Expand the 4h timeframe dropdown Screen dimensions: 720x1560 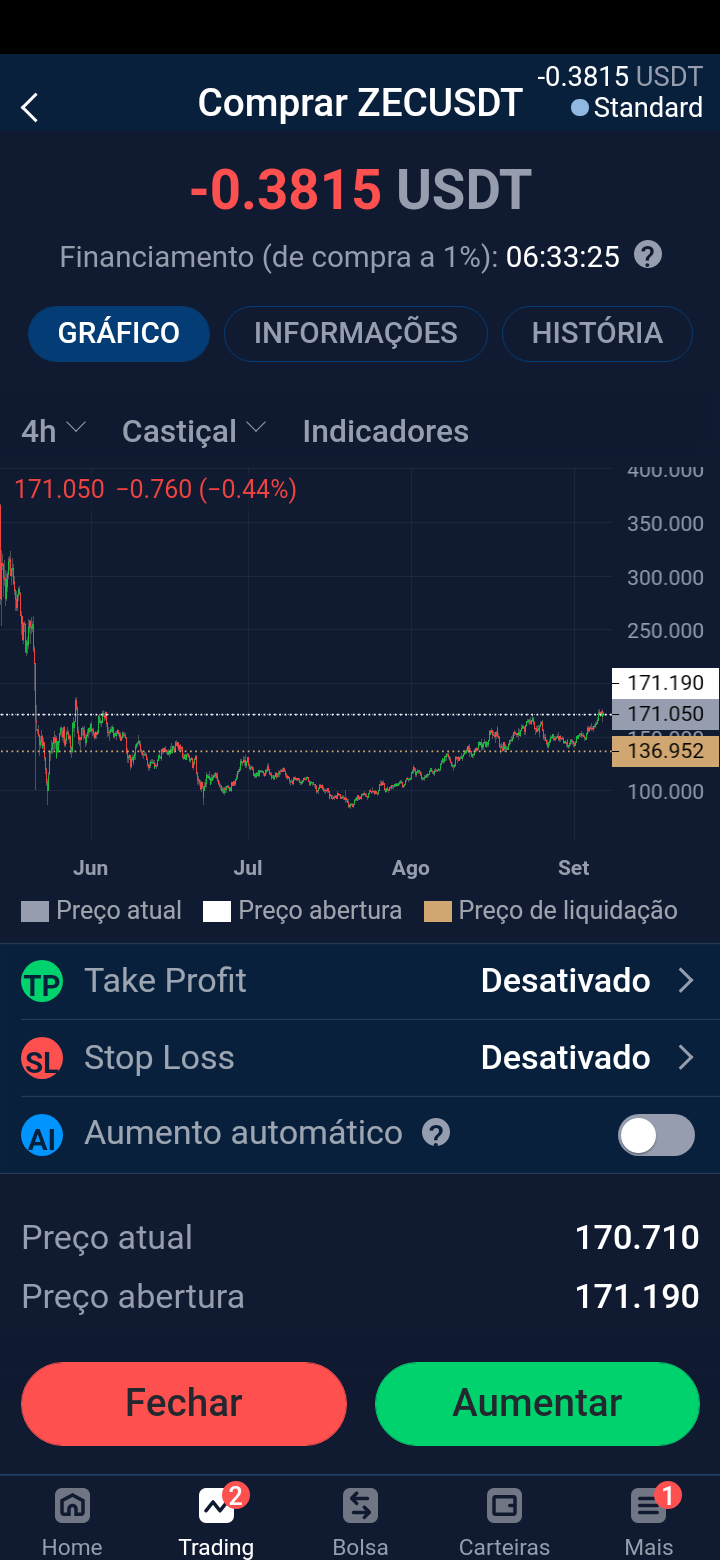pyautogui.click(x=54, y=431)
